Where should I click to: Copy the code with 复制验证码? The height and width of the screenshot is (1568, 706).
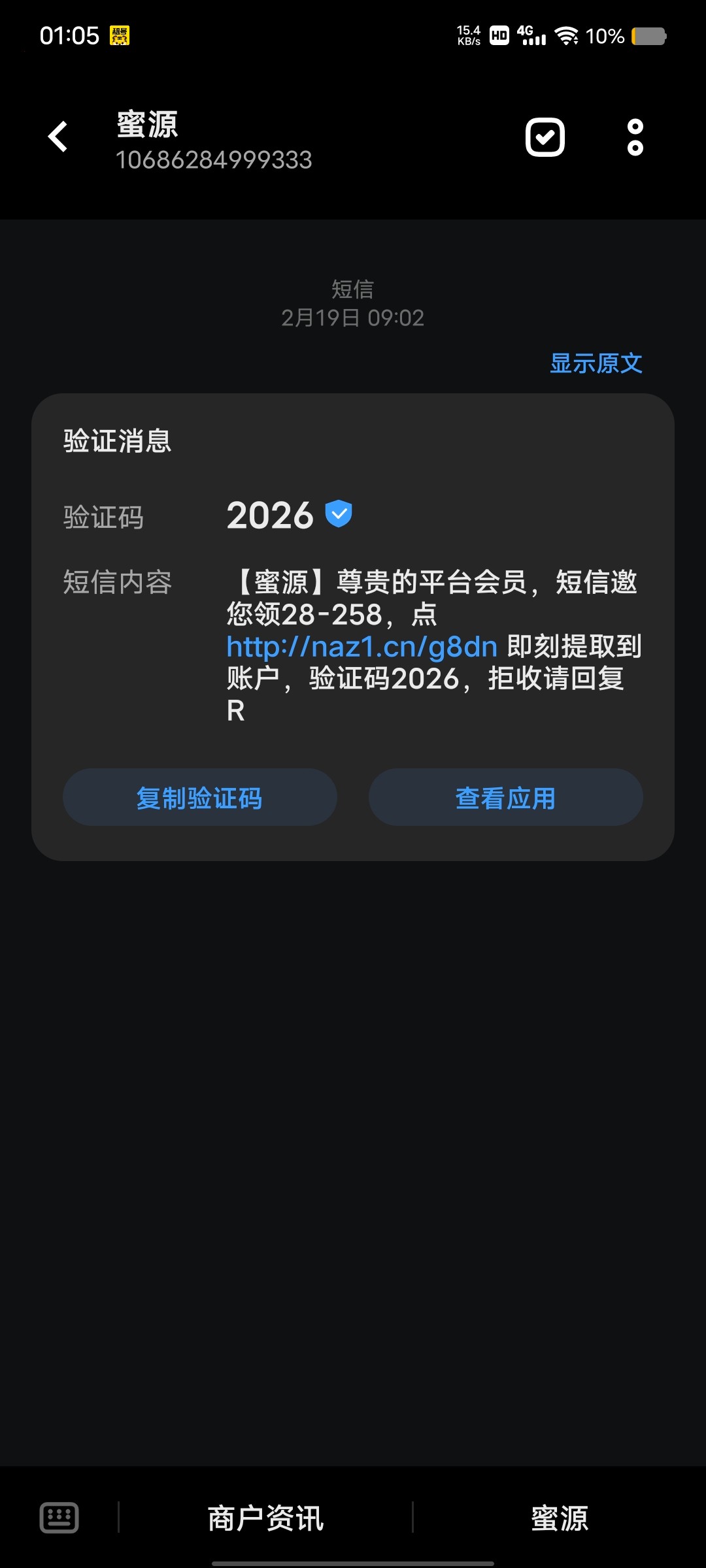click(200, 797)
